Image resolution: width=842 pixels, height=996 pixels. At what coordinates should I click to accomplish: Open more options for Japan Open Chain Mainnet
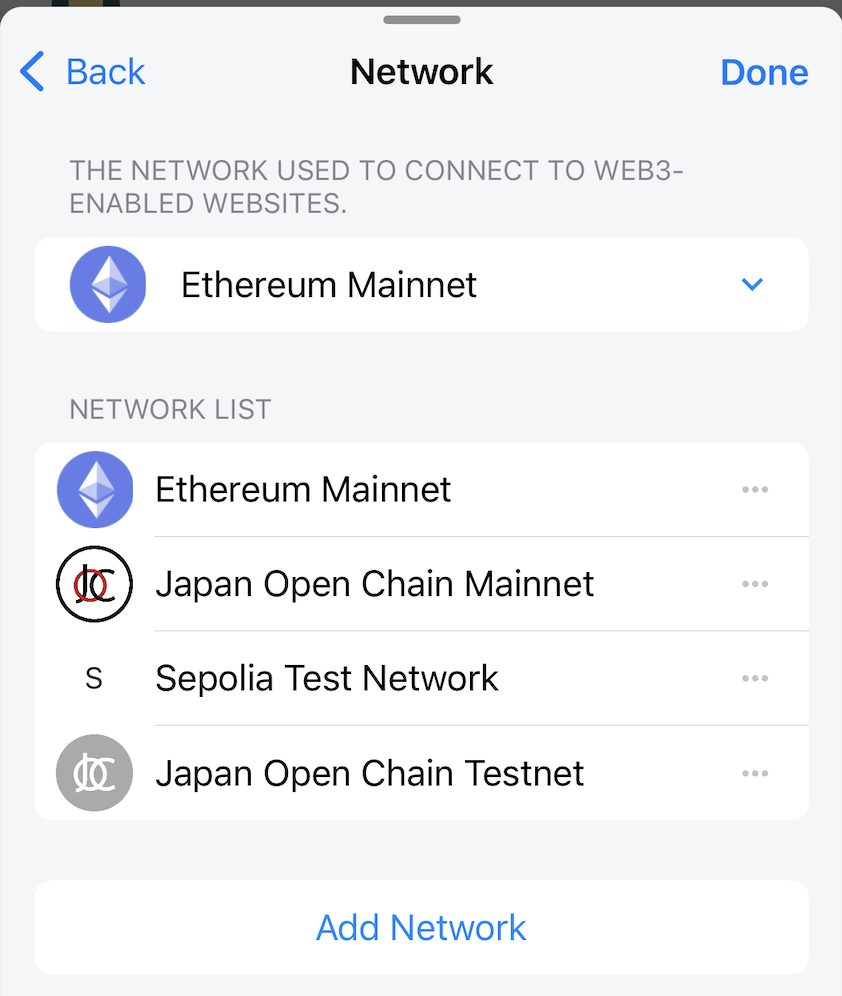click(x=755, y=584)
